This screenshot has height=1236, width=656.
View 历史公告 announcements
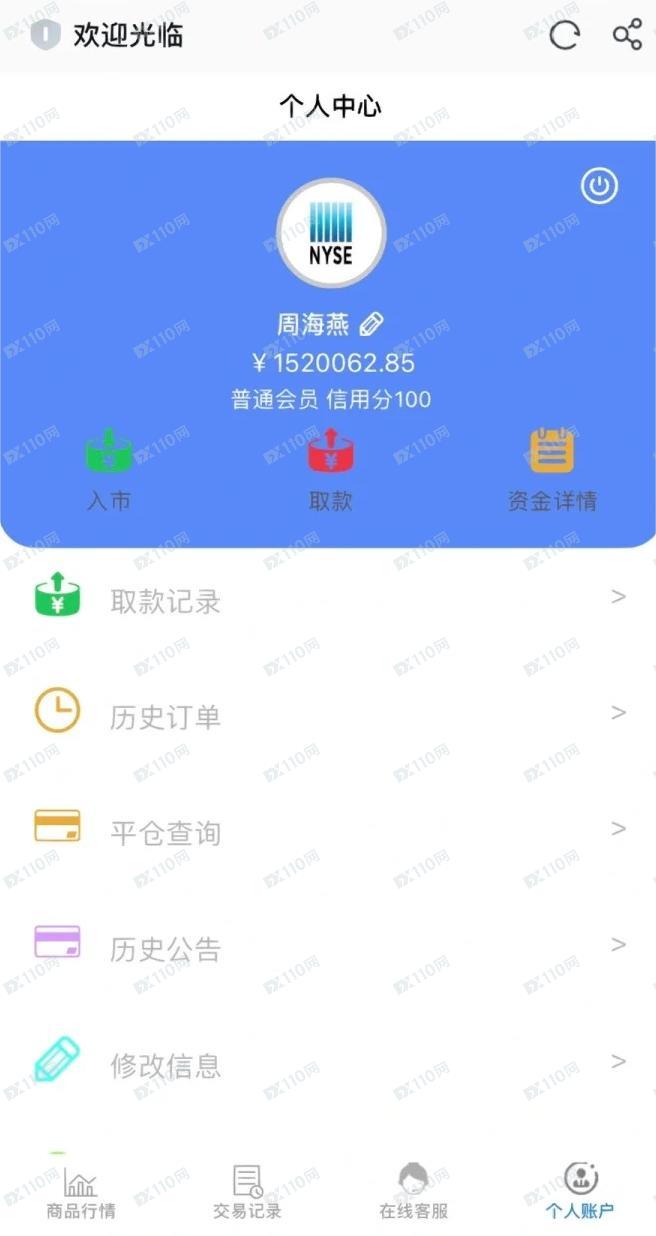click(x=328, y=948)
